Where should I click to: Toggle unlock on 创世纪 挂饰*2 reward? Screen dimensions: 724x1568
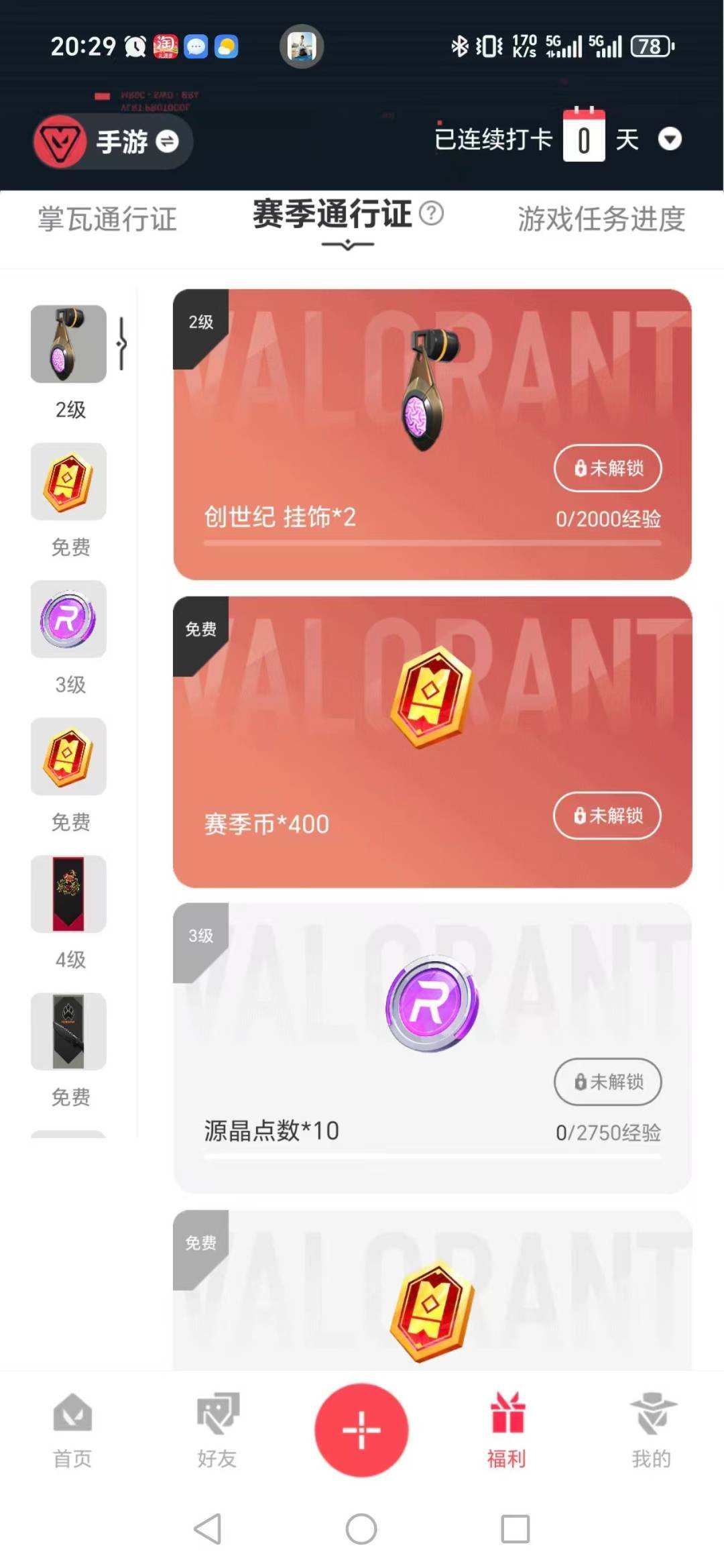[607, 468]
